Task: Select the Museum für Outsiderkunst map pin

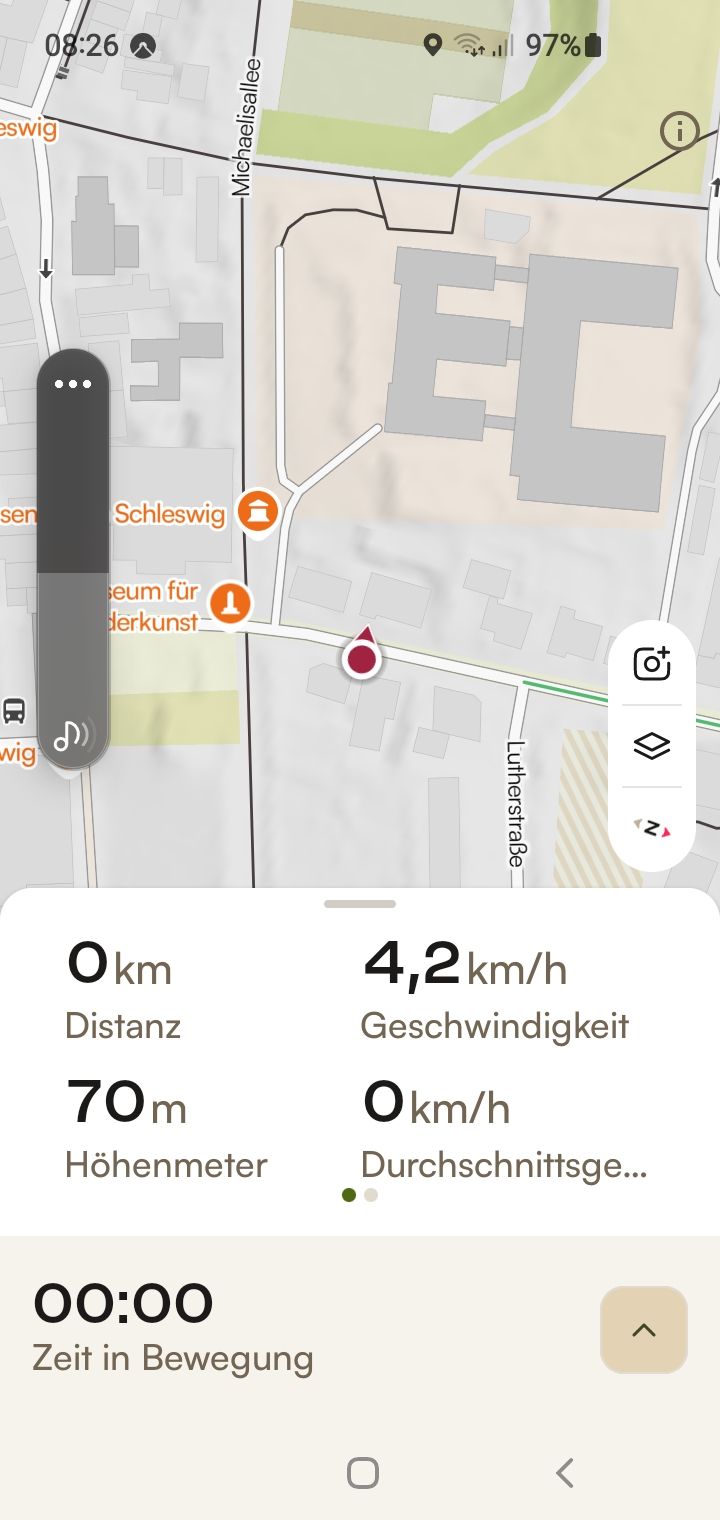Action: tap(231, 606)
